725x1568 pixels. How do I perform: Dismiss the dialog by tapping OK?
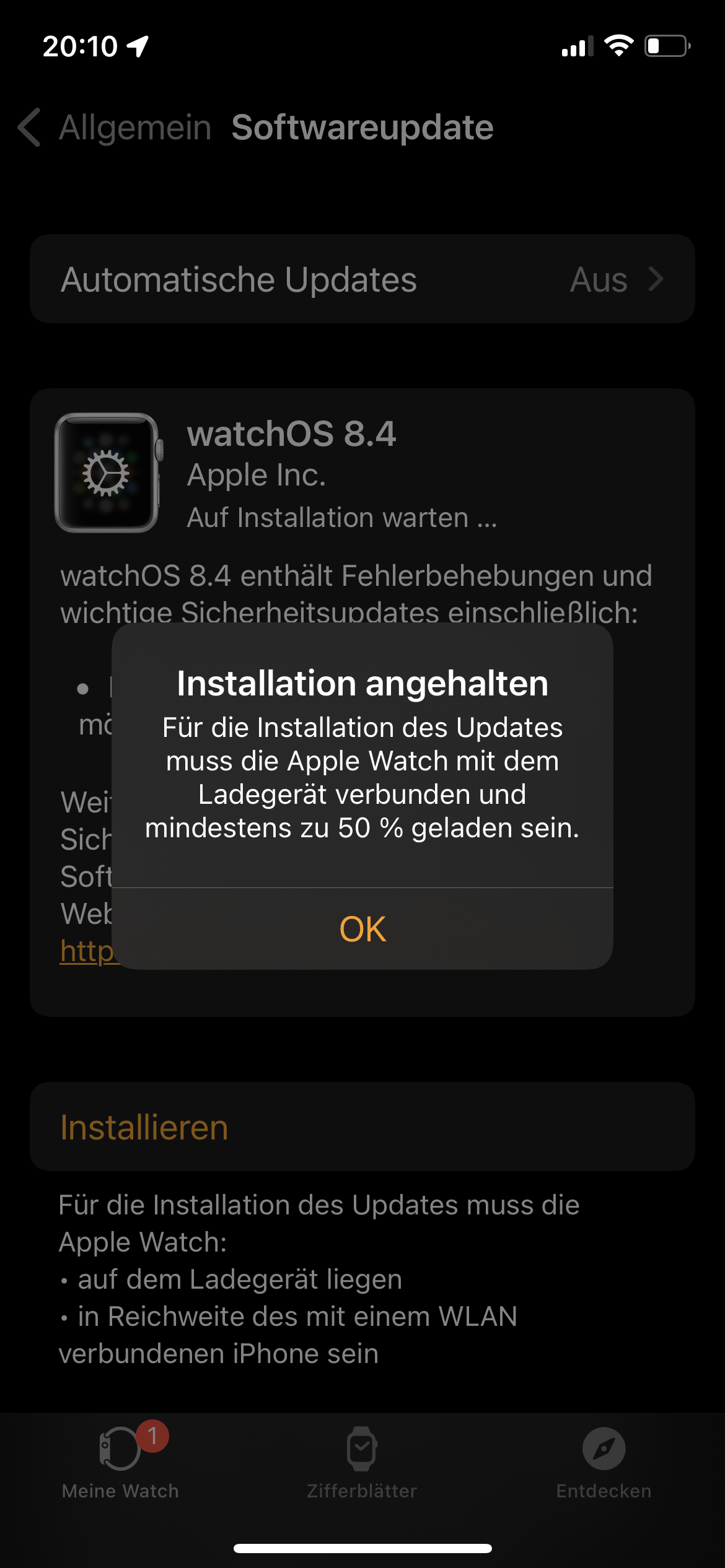coord(362,928)
